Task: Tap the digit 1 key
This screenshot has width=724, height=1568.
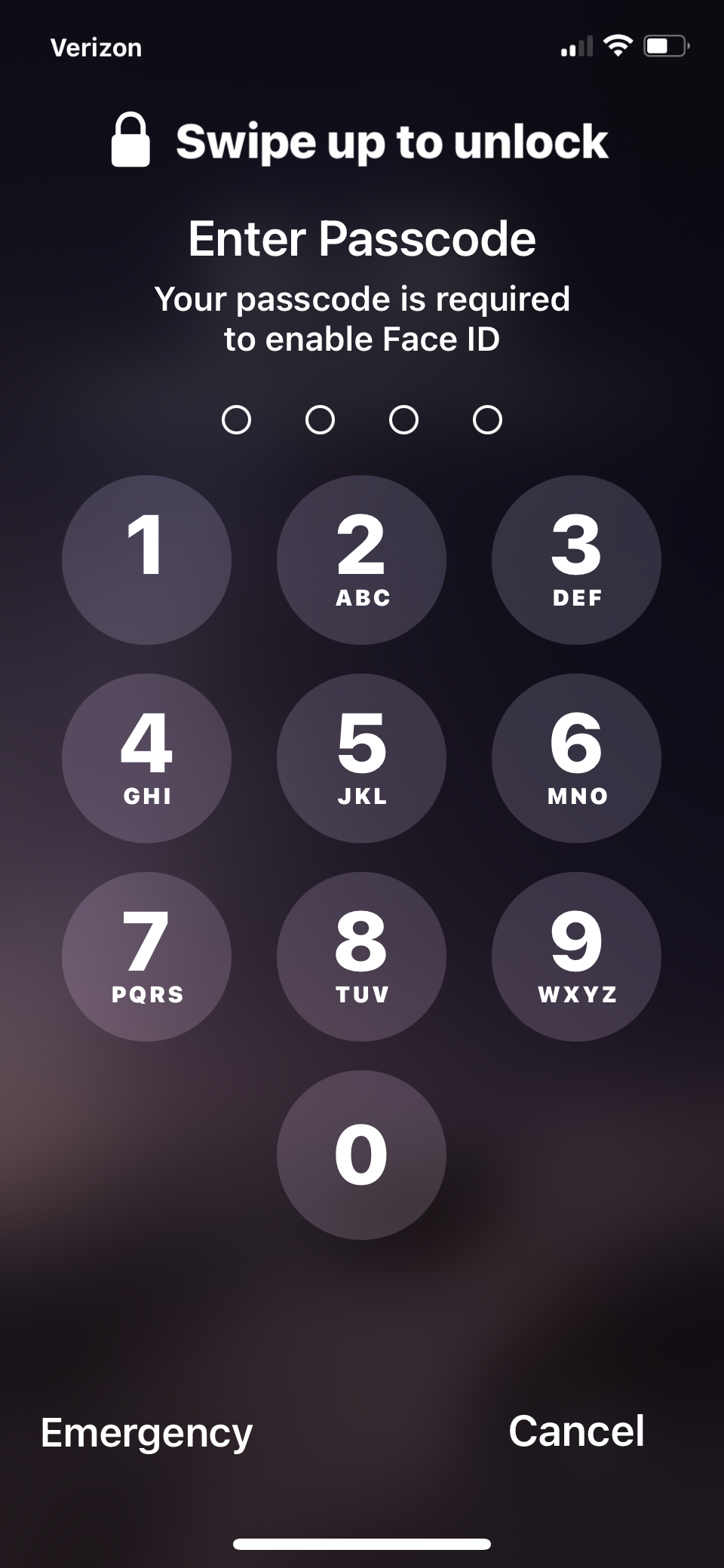Action: [x=146, y=560]
